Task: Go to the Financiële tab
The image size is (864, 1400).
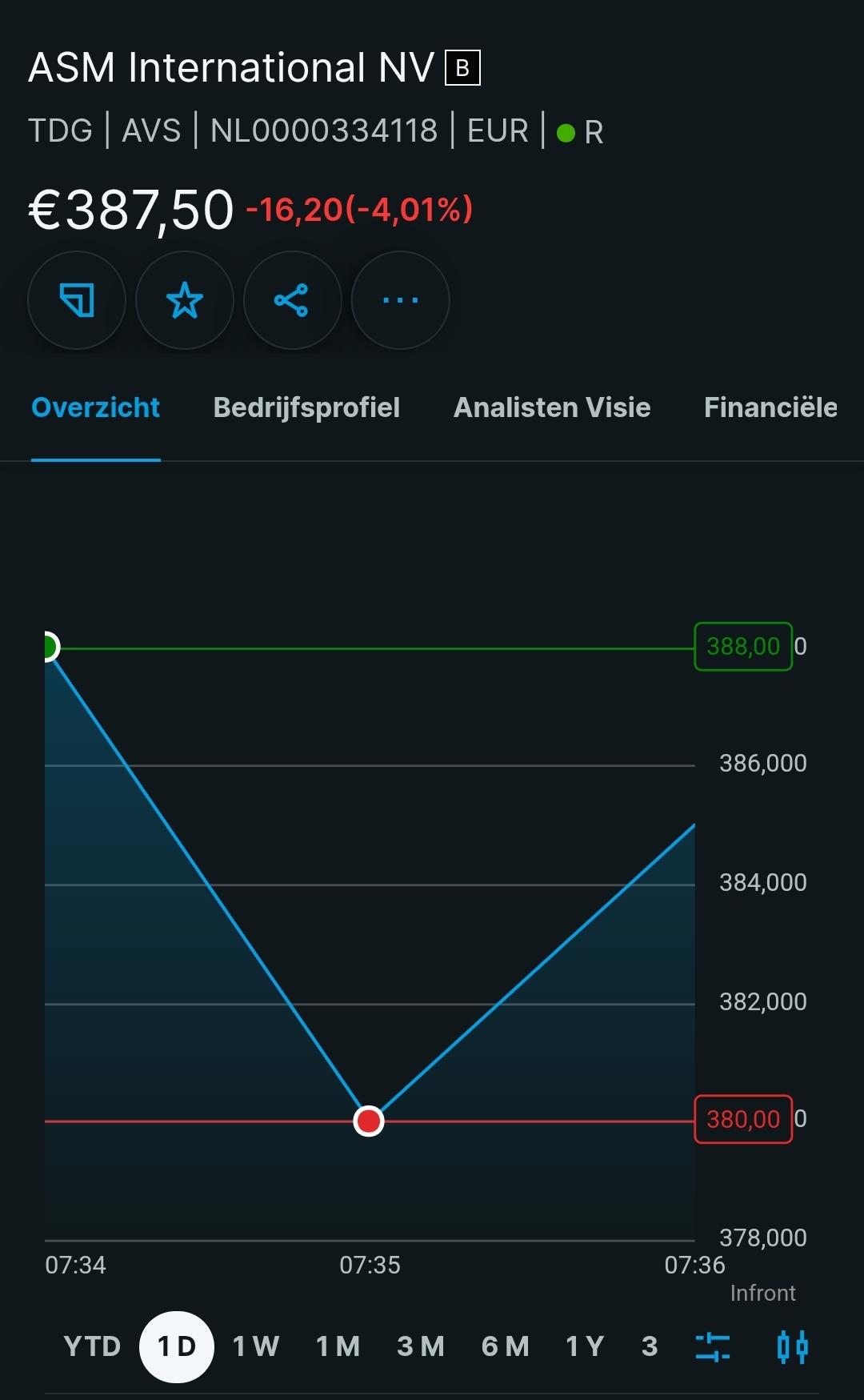Action: pos(770,407)
